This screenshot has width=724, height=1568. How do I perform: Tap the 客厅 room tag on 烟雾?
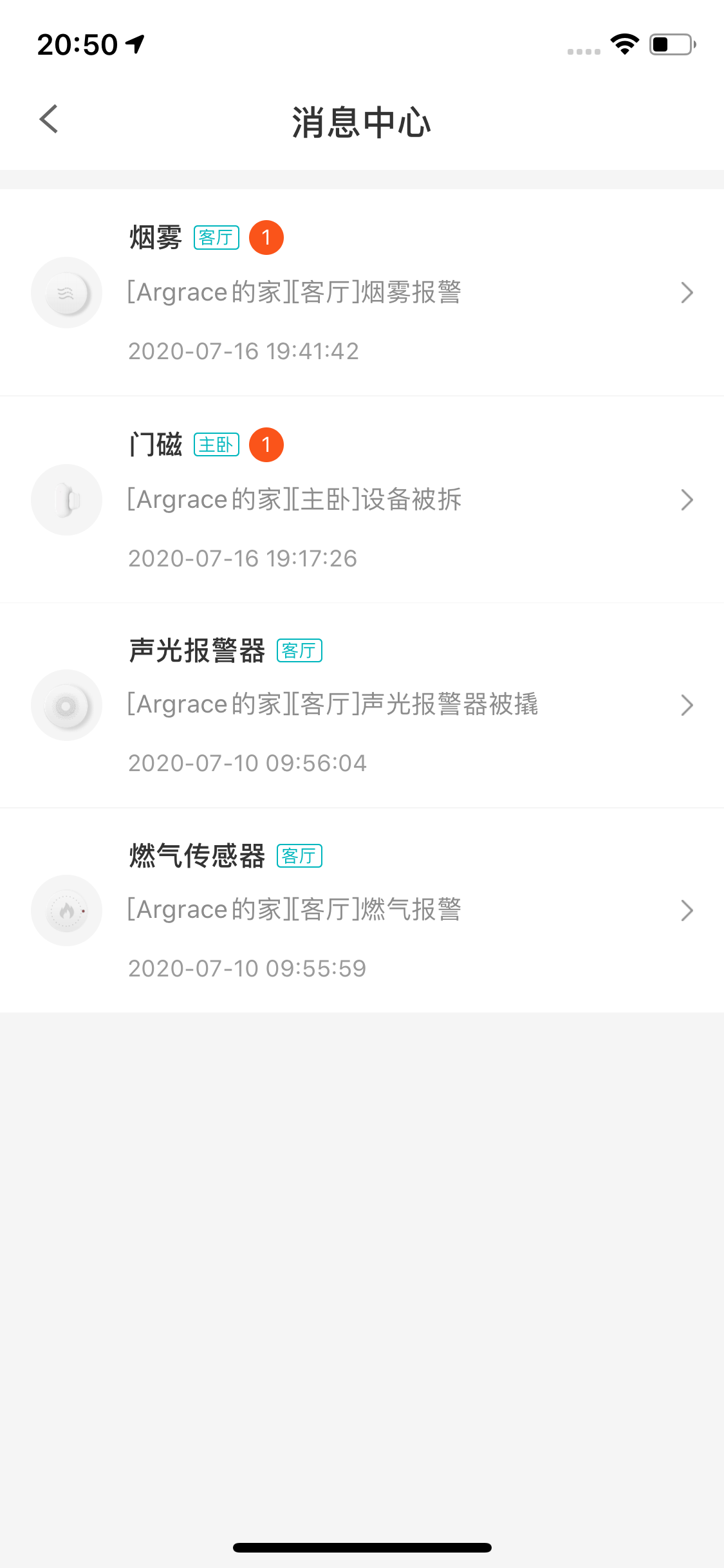[216, 238]
